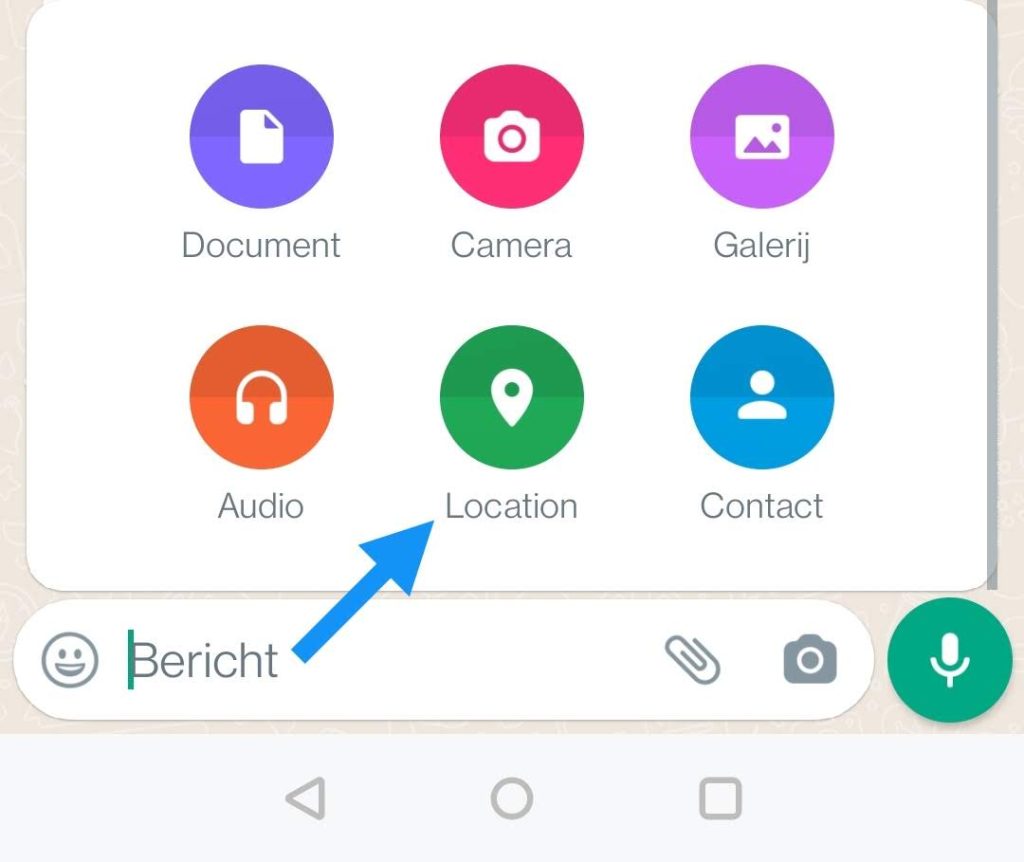
Task: Open the camera icon in message bar
Action: tap(810, 660)
